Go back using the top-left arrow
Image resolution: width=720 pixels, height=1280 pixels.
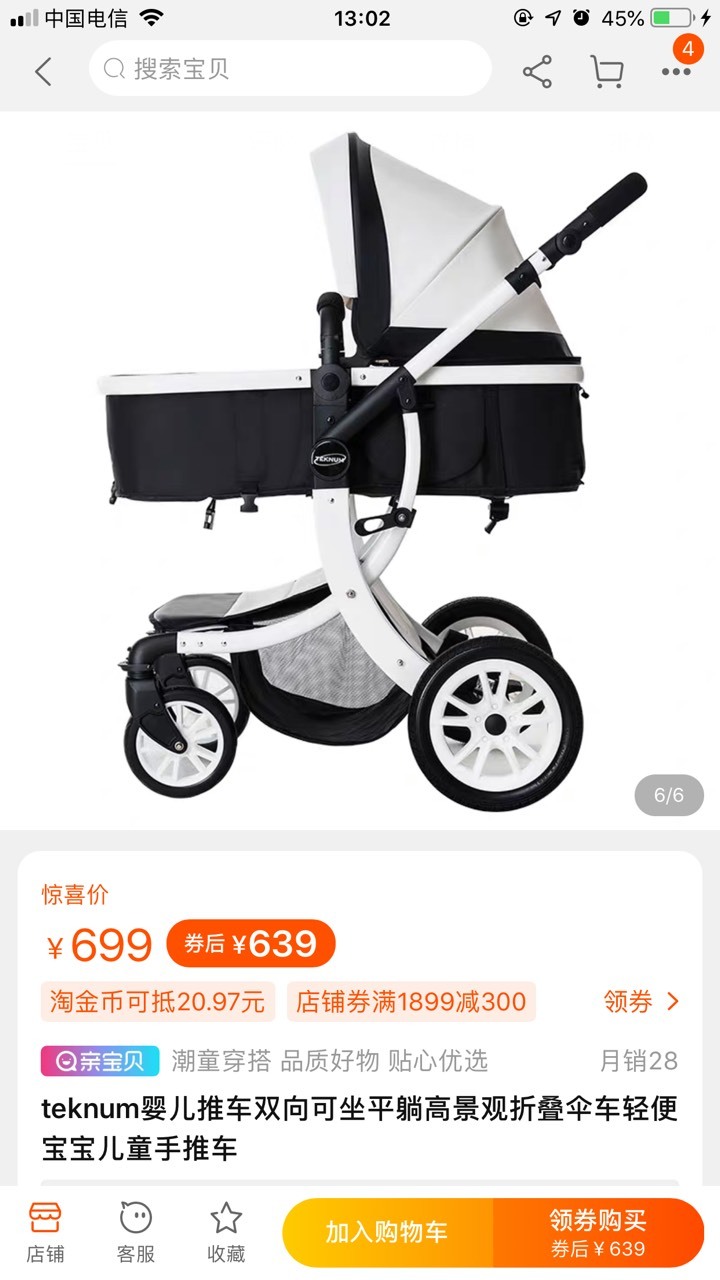point(43,71)
